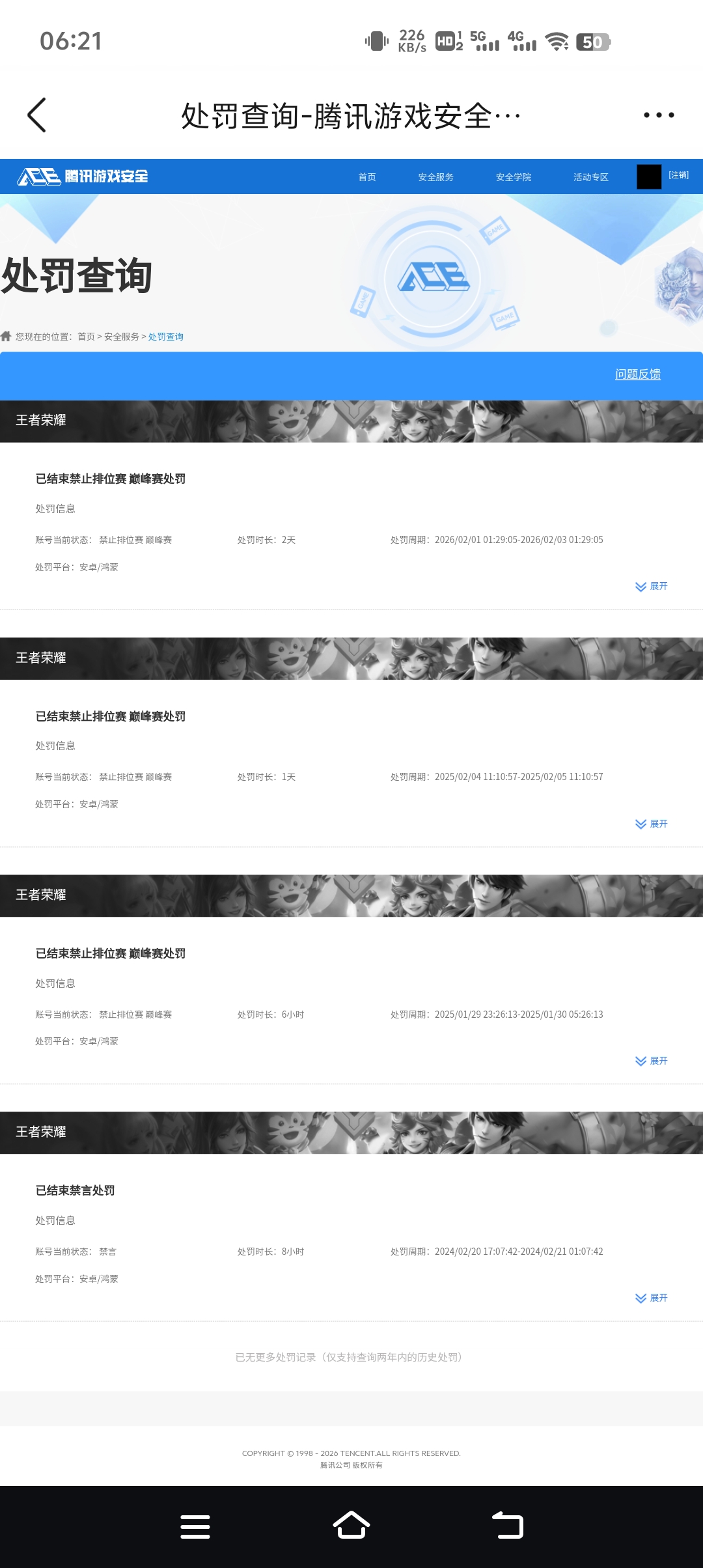Tap the system home button
703x1568 pixels.
click(x=351, y=1526)
